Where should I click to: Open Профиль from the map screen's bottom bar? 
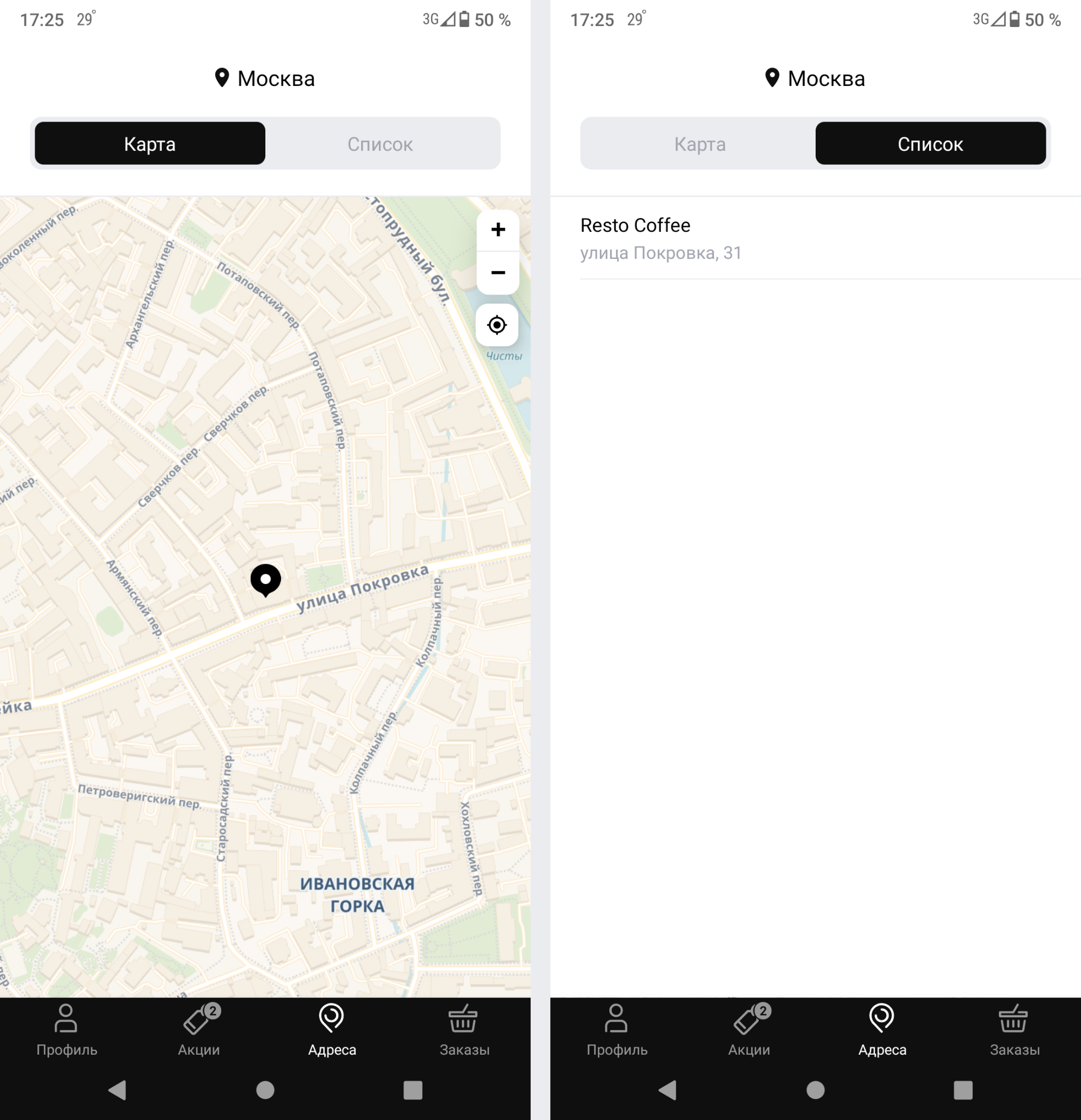pos(66,1030)
